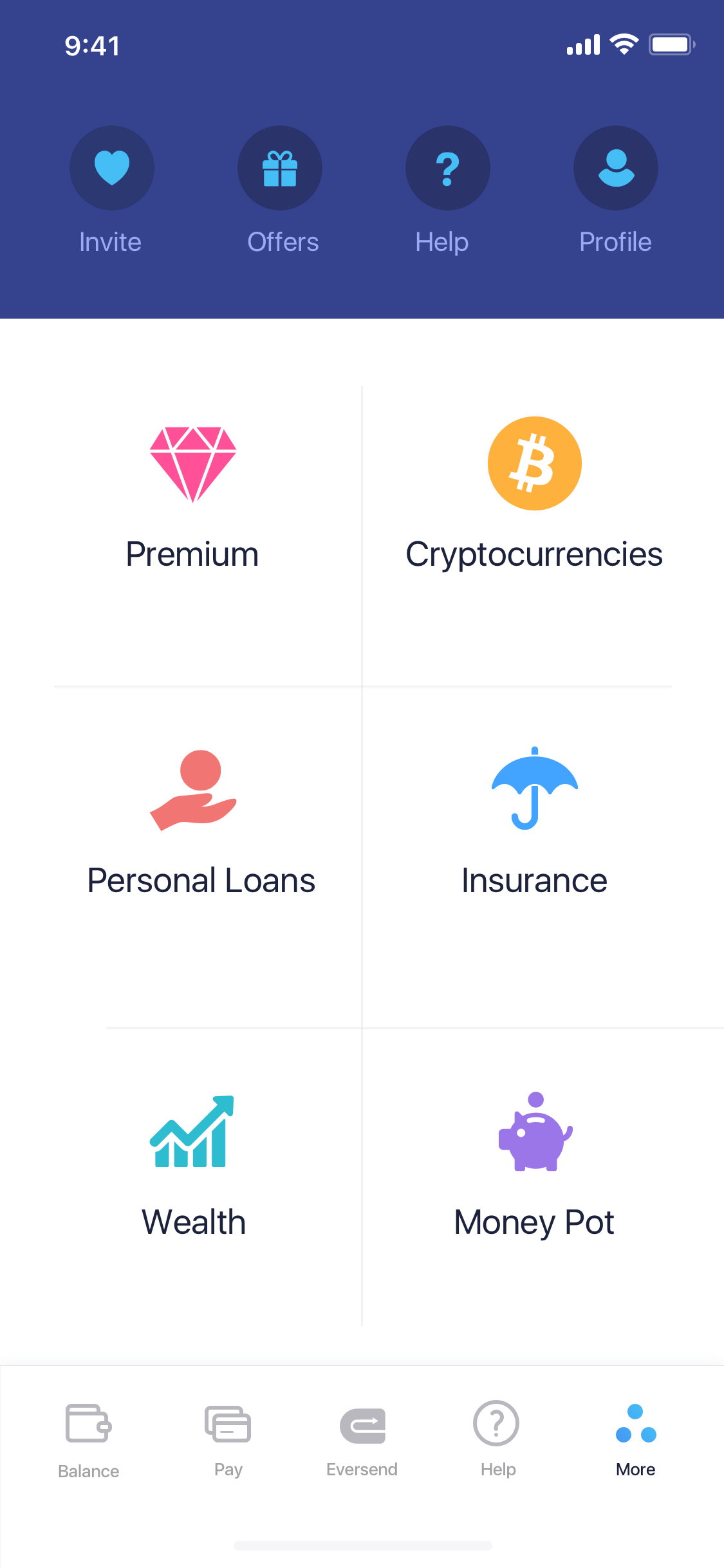Open the Offers gift icon
Image resolution: width=724 pixels, height=1568 pixels.
[x=280, y=168]
